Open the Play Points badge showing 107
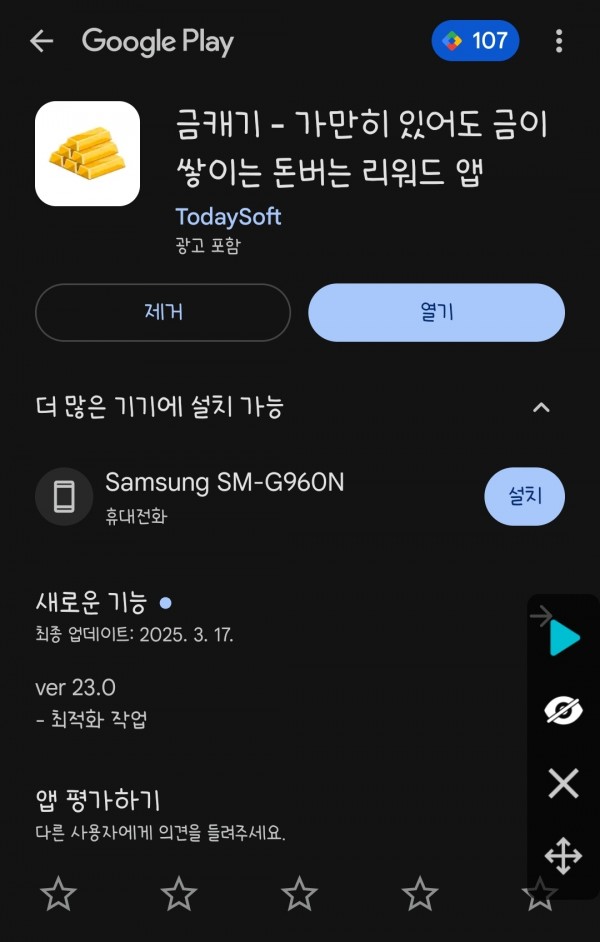 pos(475,41)
